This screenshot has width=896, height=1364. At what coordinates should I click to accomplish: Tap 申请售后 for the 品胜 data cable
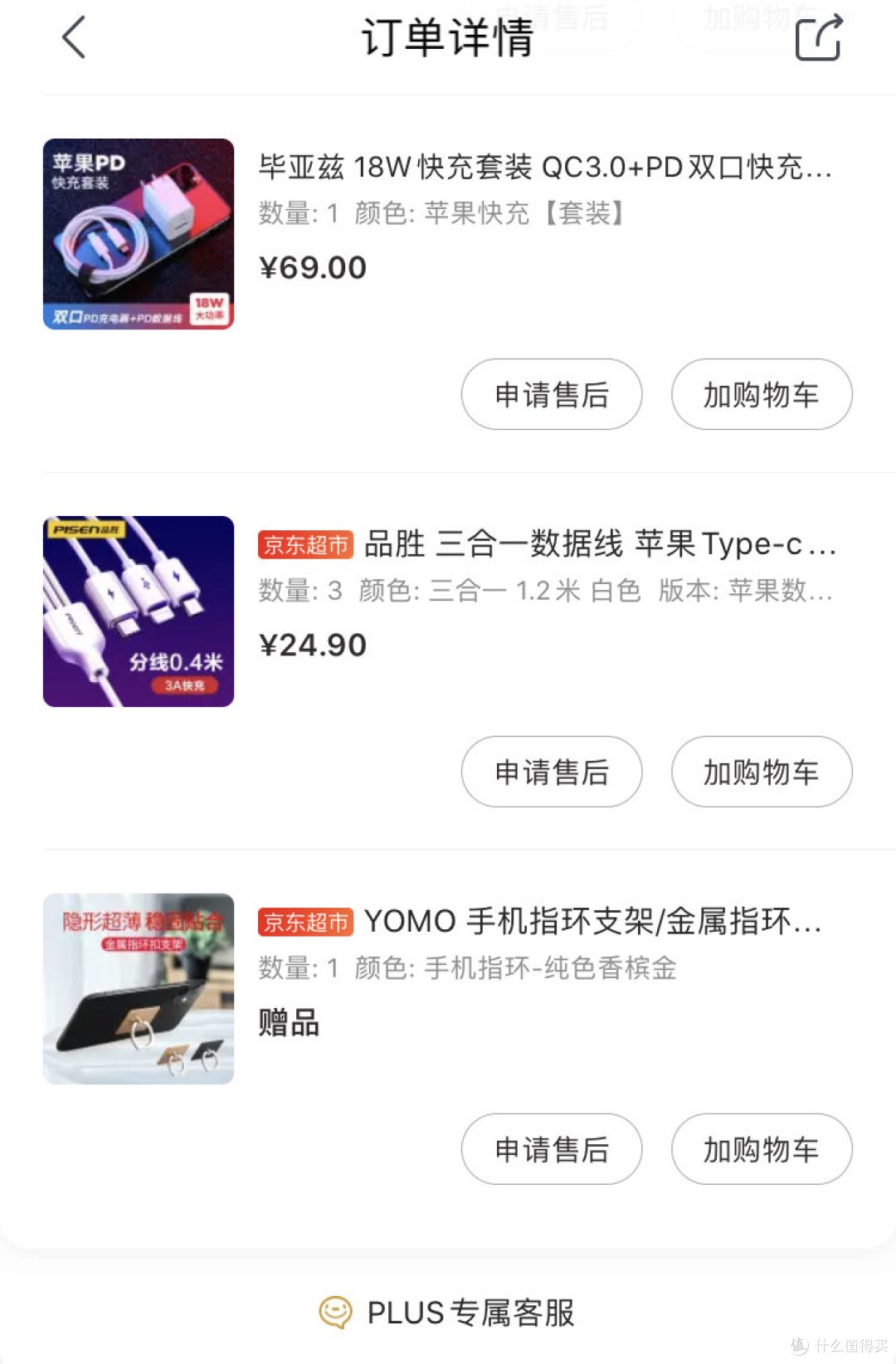click(x=551, y=772)
